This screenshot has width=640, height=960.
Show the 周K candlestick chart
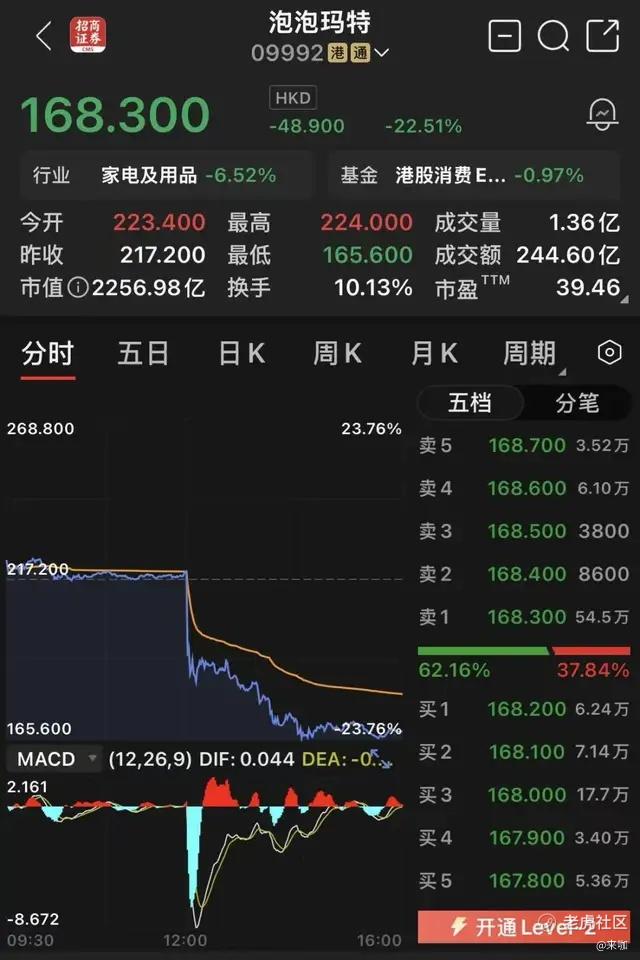337,353
